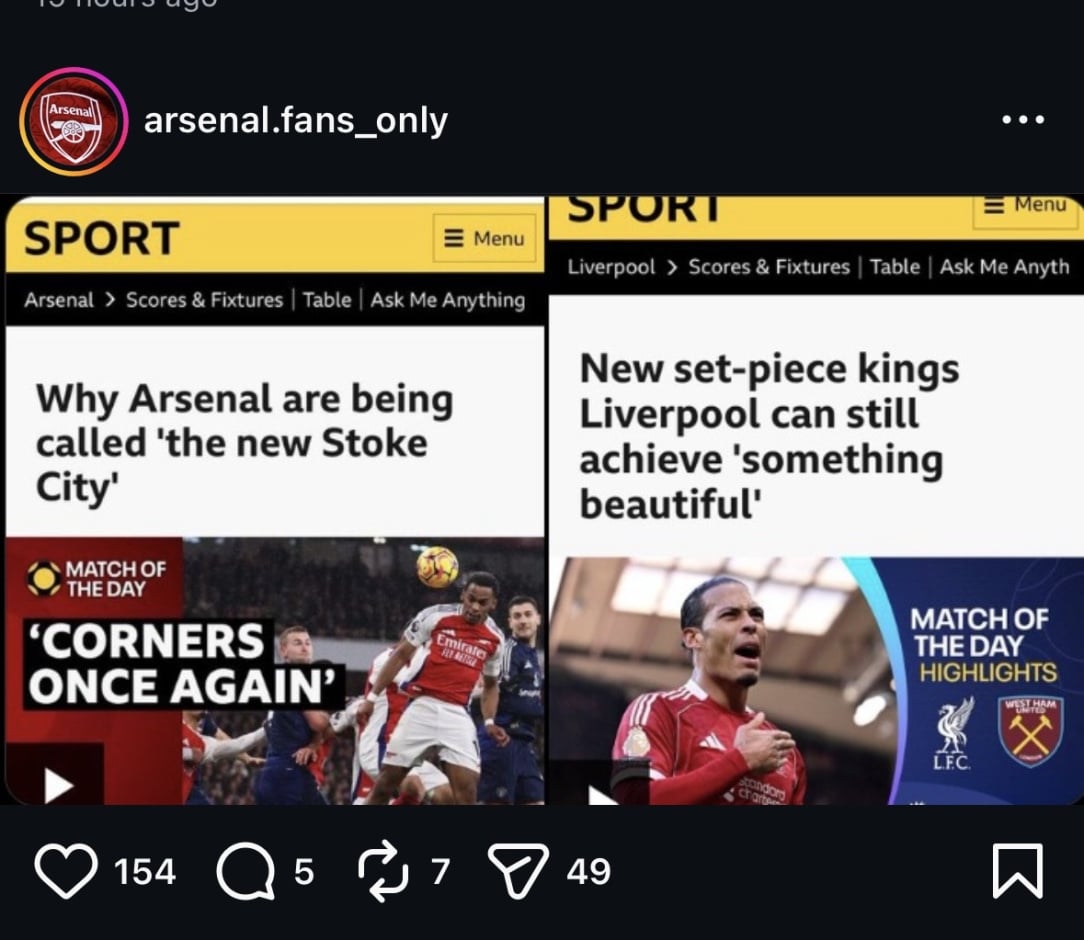Open comments on this post
Screen dimensions: 1084x940
[x=245, y=872]
